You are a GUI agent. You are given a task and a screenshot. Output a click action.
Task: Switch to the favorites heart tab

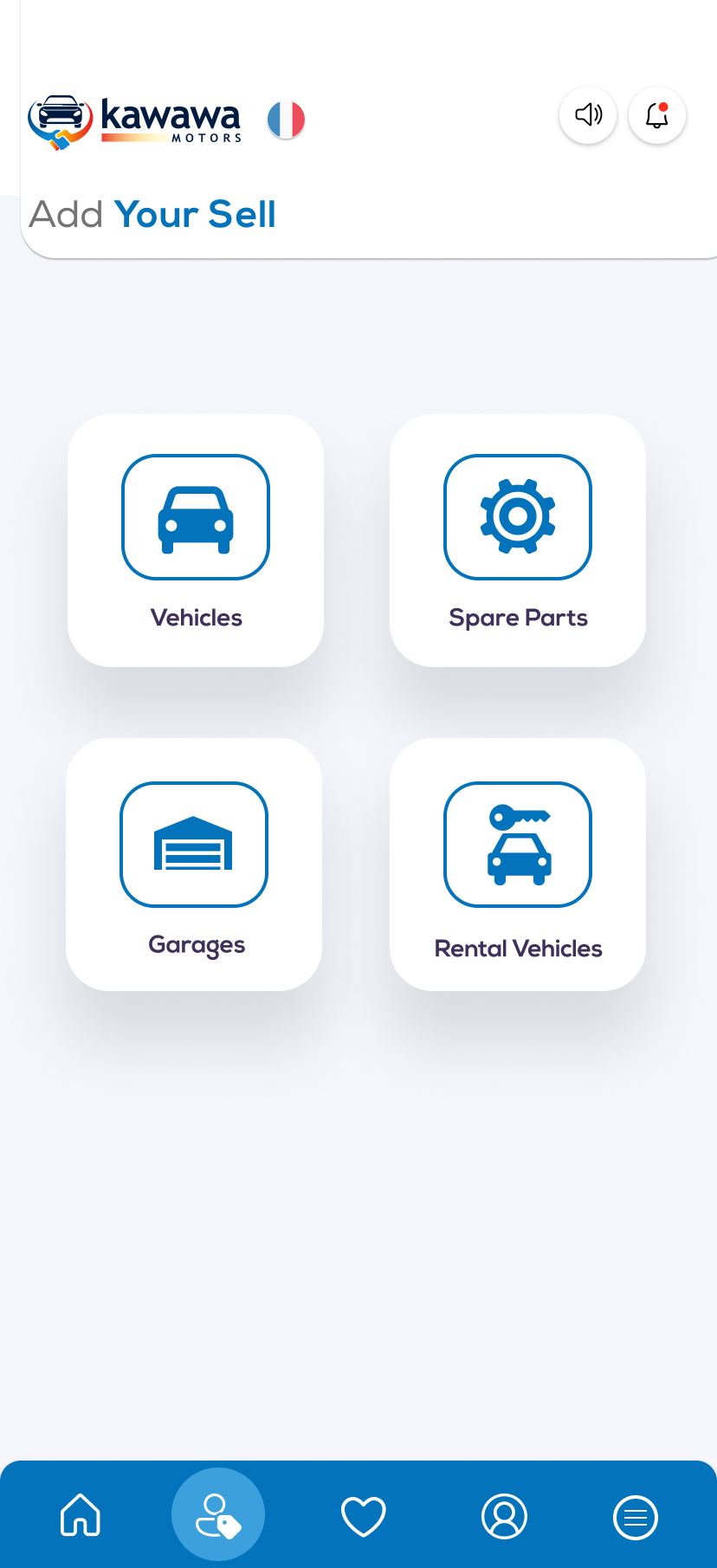[x=364, y=1516]
